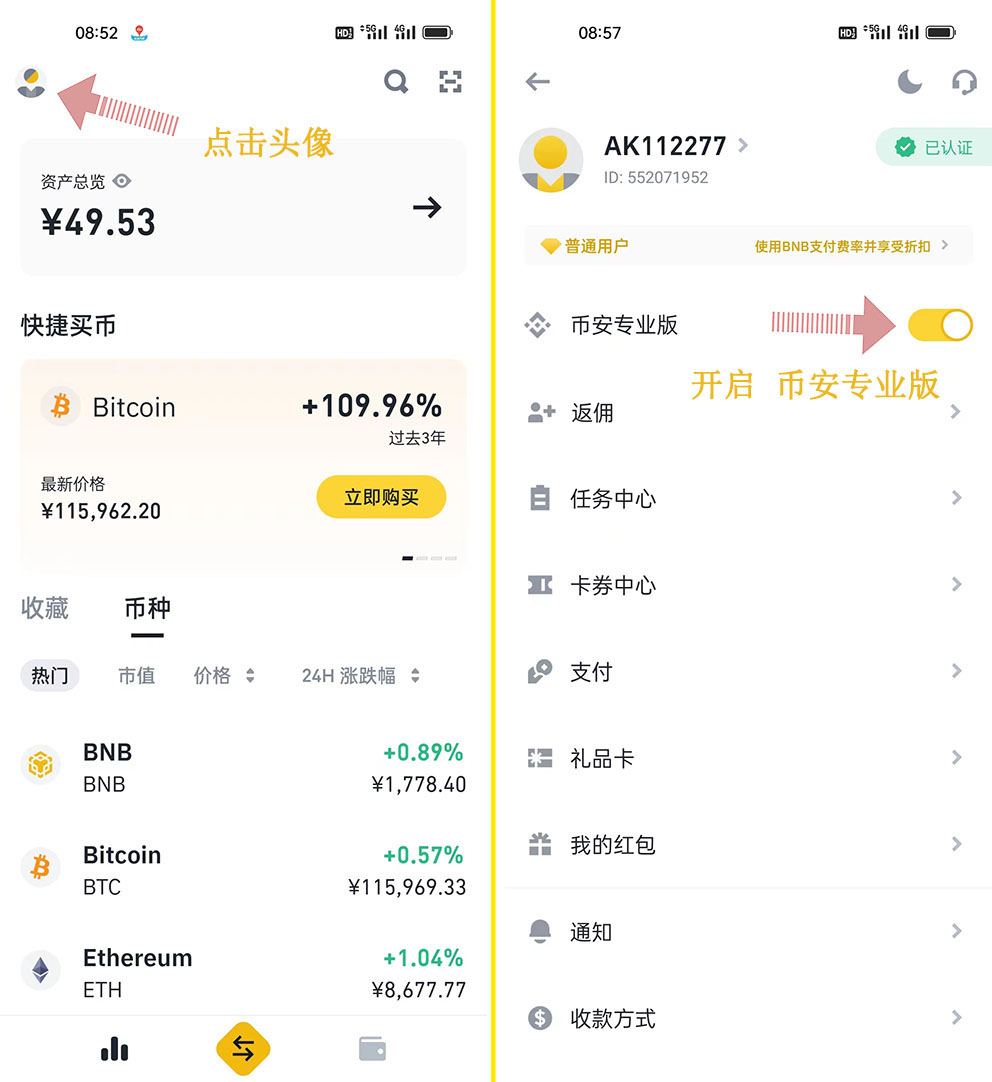This screenshot has height=1082, width=992.
Task: Tap the Ethereum coin icon in the list
Action: (x=40, y=970)
